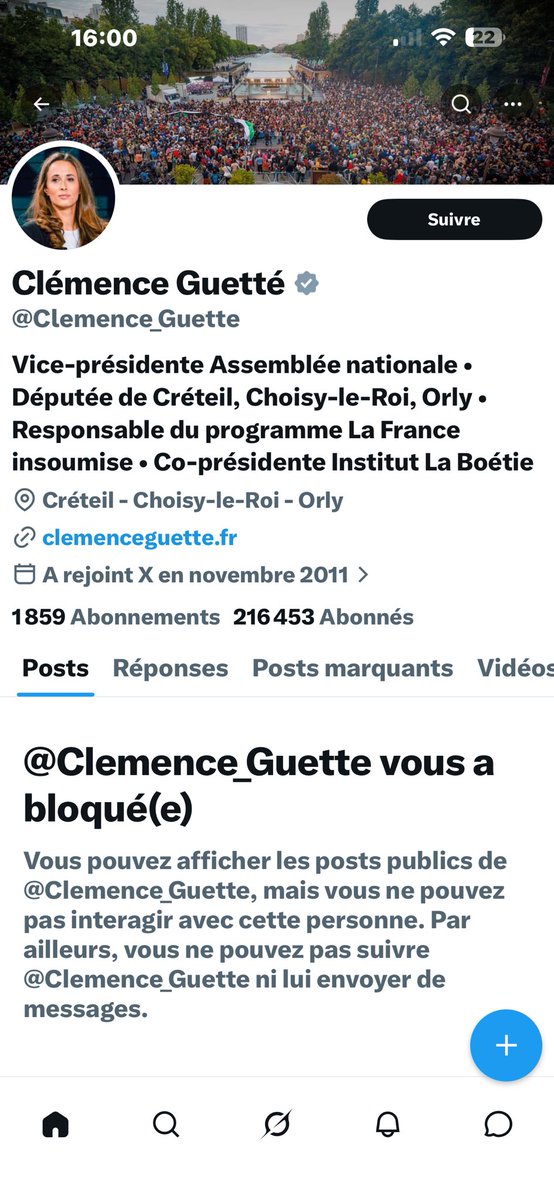Search this profile with the magnifier icon

click(460, 104)
